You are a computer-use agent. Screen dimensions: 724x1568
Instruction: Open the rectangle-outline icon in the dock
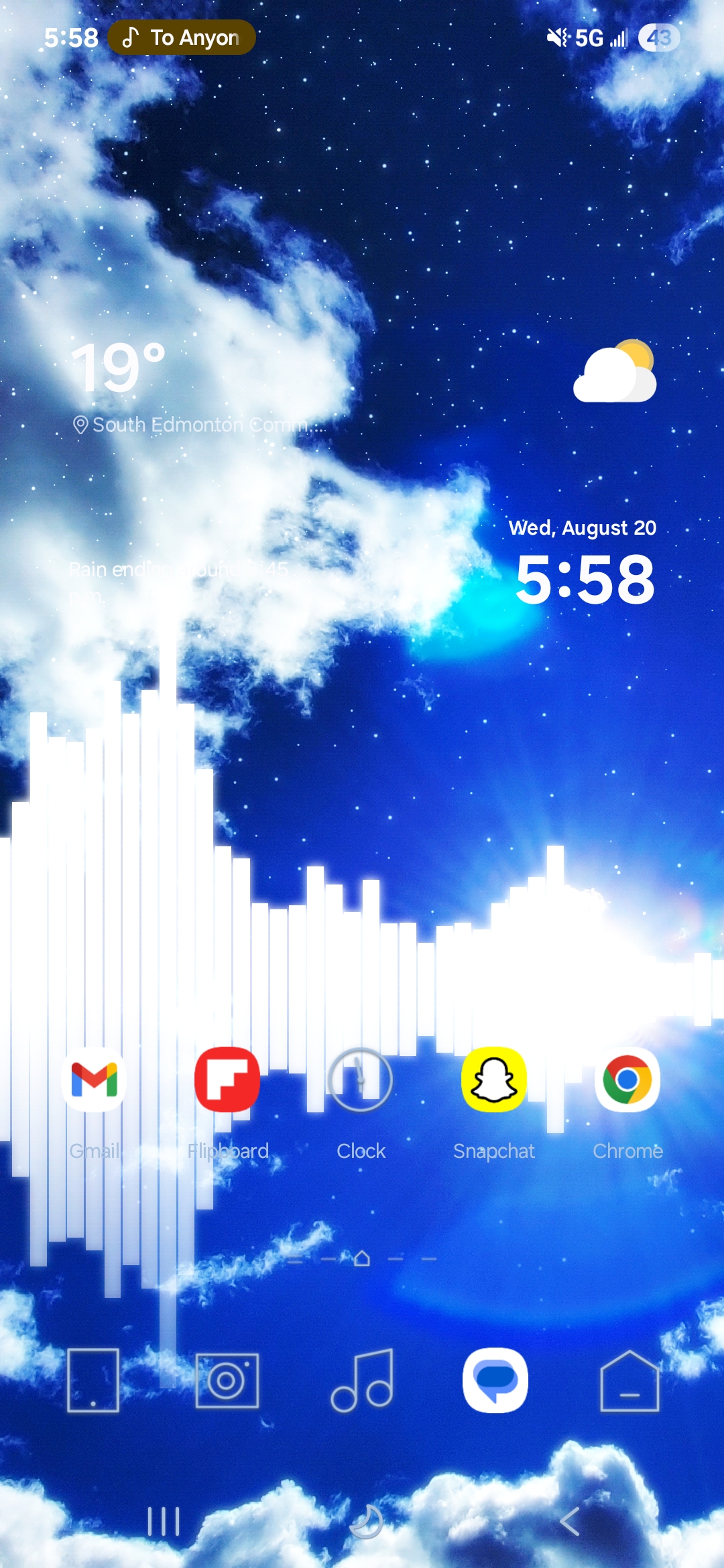click(93, 1380)
